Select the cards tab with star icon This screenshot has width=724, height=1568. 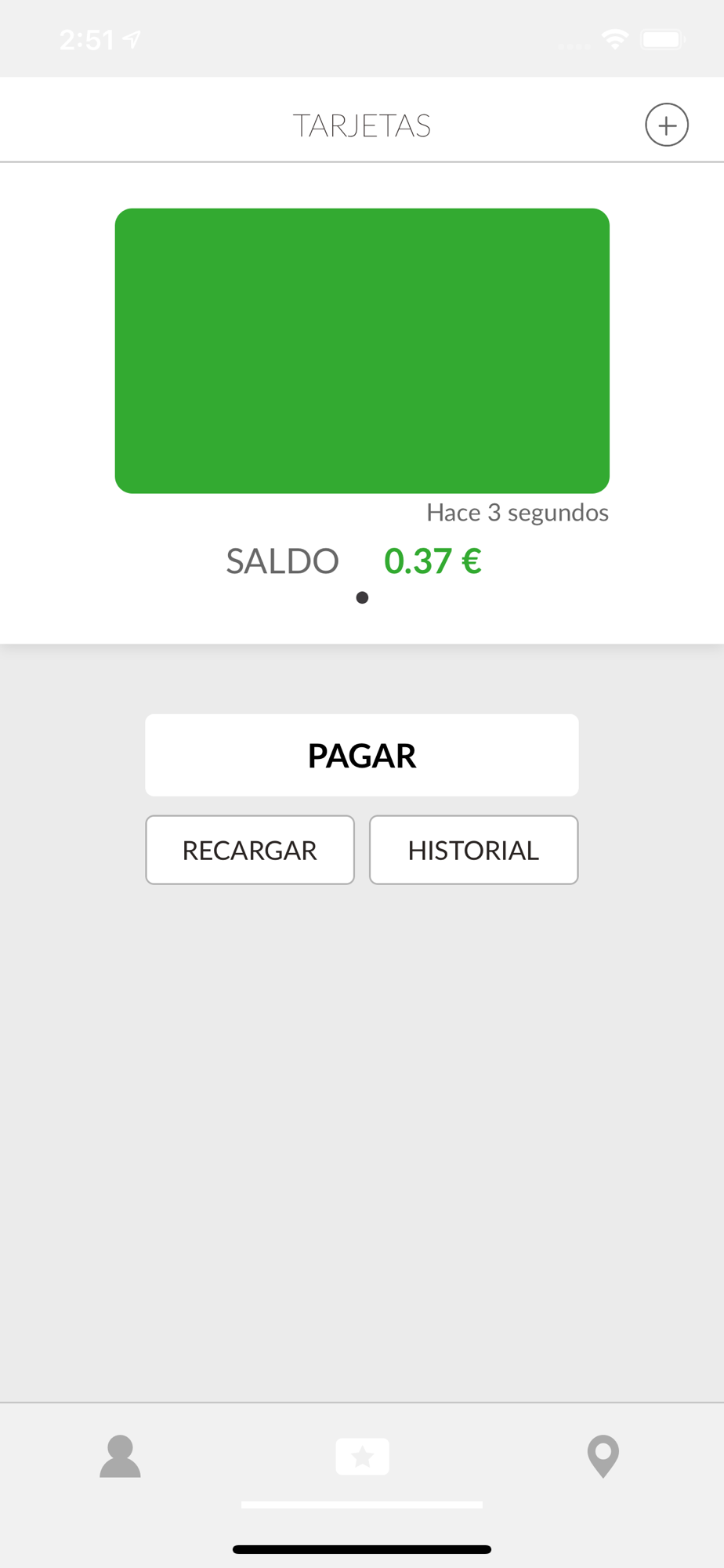(362, 1457)
